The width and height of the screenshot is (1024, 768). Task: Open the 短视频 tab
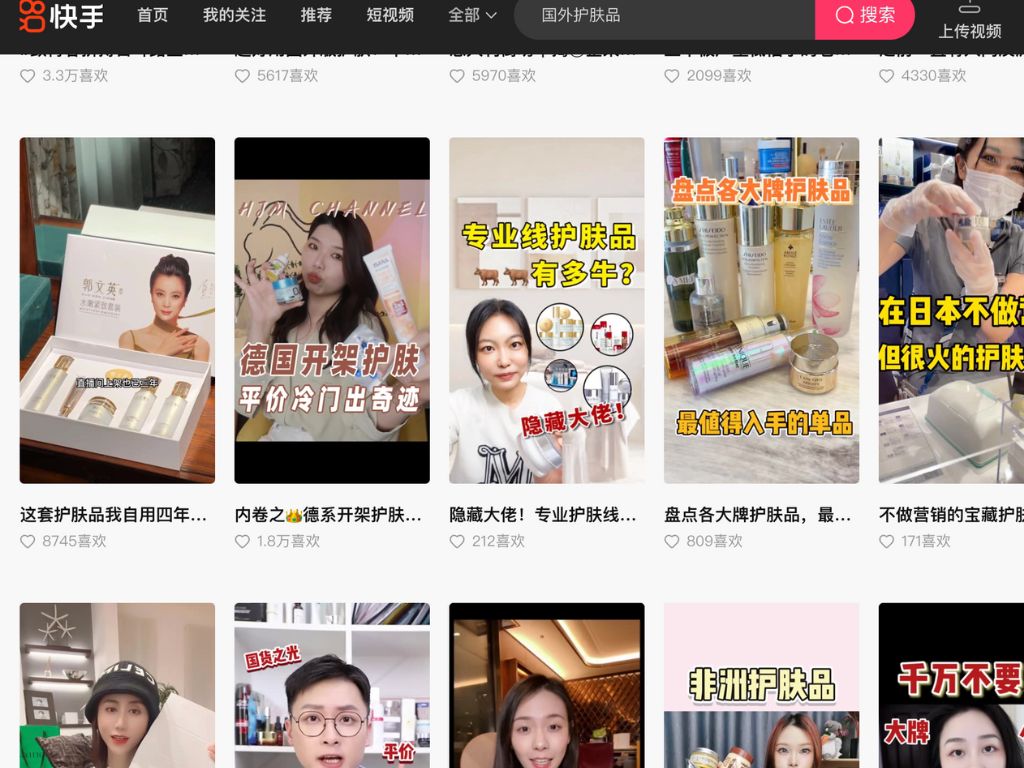coord(390,15)
